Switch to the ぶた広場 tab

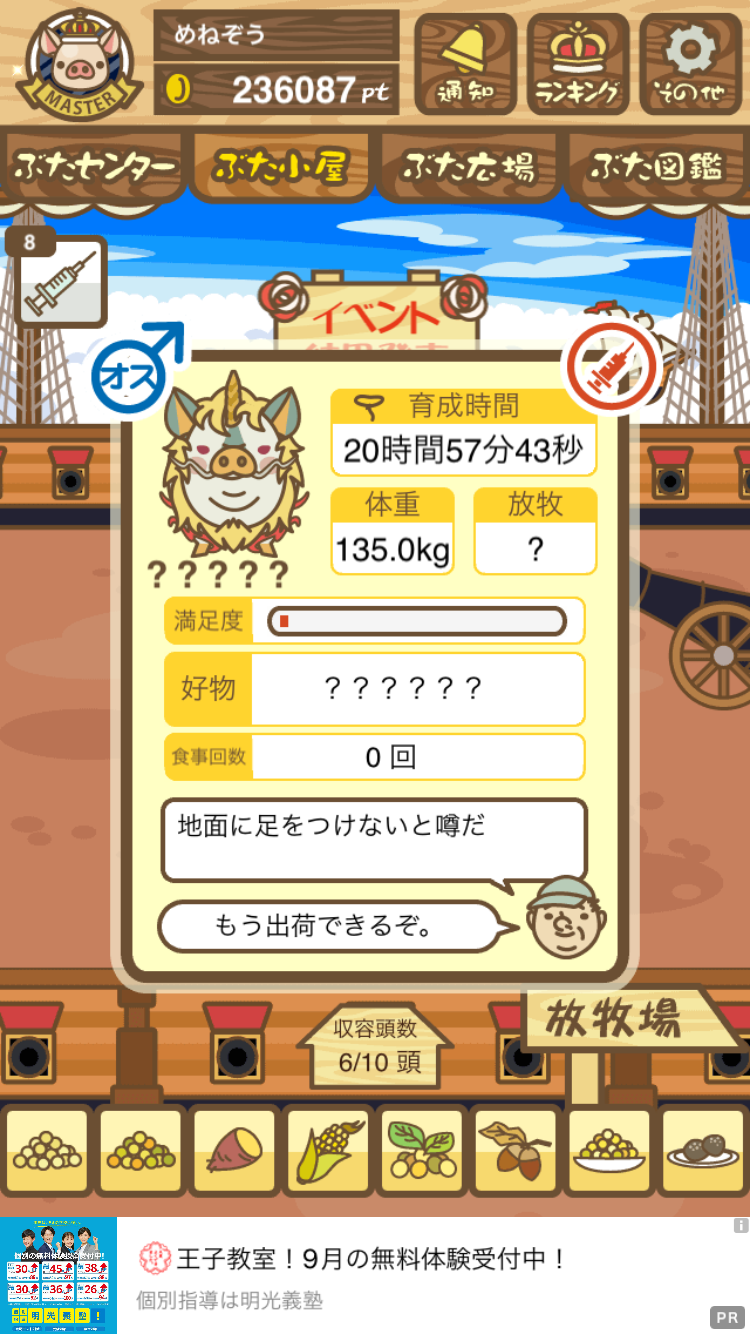(468, 166)
